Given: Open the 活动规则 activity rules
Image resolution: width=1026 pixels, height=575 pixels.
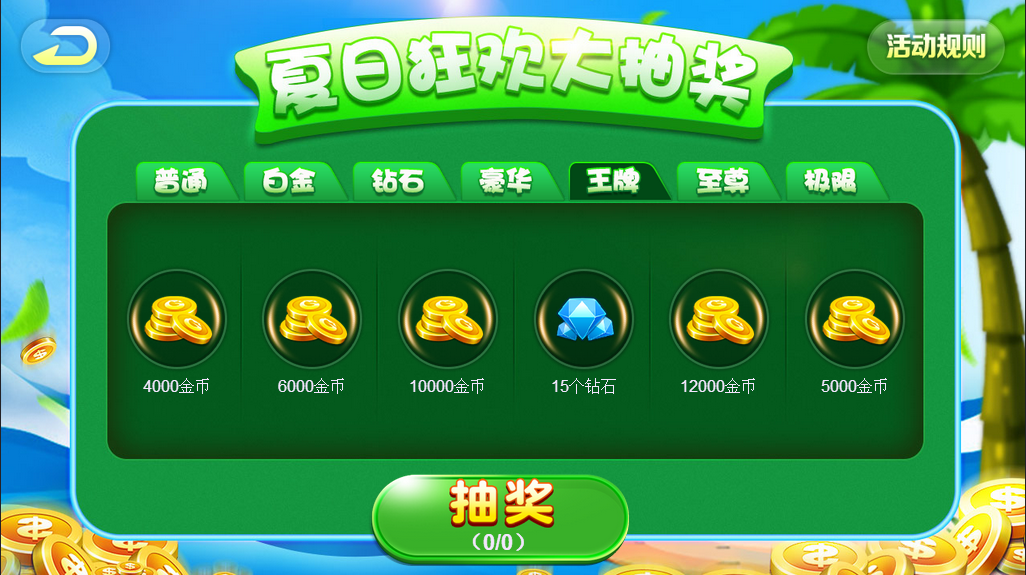Looking at the screenshot, I should point(935,46).
